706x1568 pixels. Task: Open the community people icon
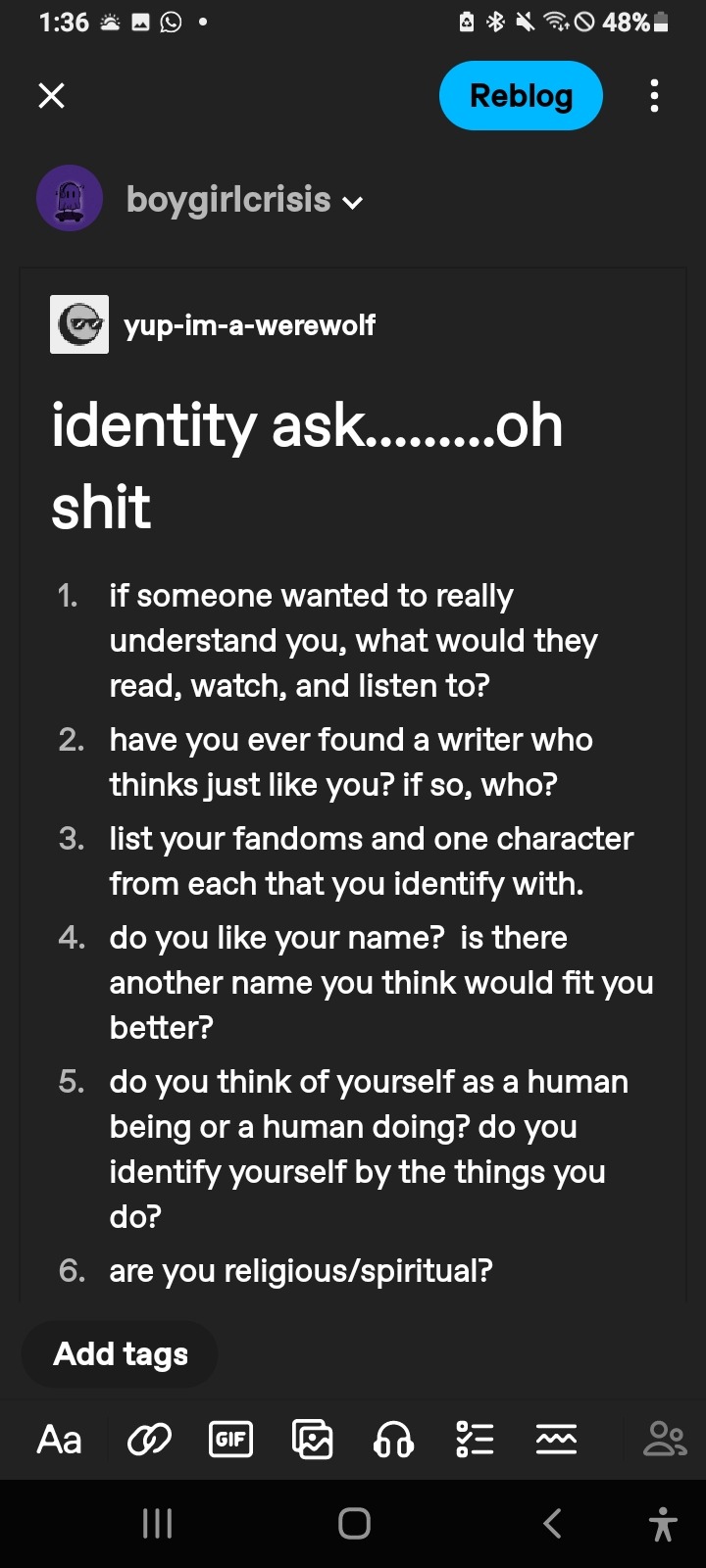tap(664, 1439)
